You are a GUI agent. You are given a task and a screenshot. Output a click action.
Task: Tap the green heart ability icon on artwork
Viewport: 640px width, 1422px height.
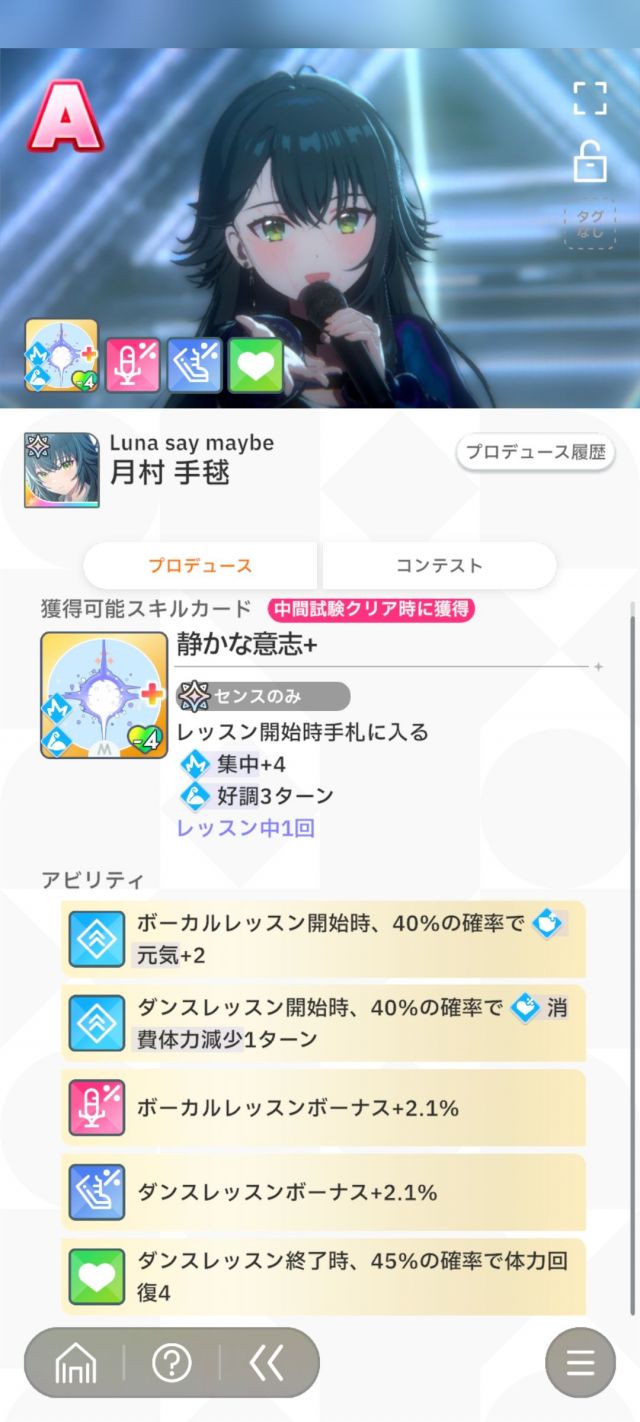point(256,366)
